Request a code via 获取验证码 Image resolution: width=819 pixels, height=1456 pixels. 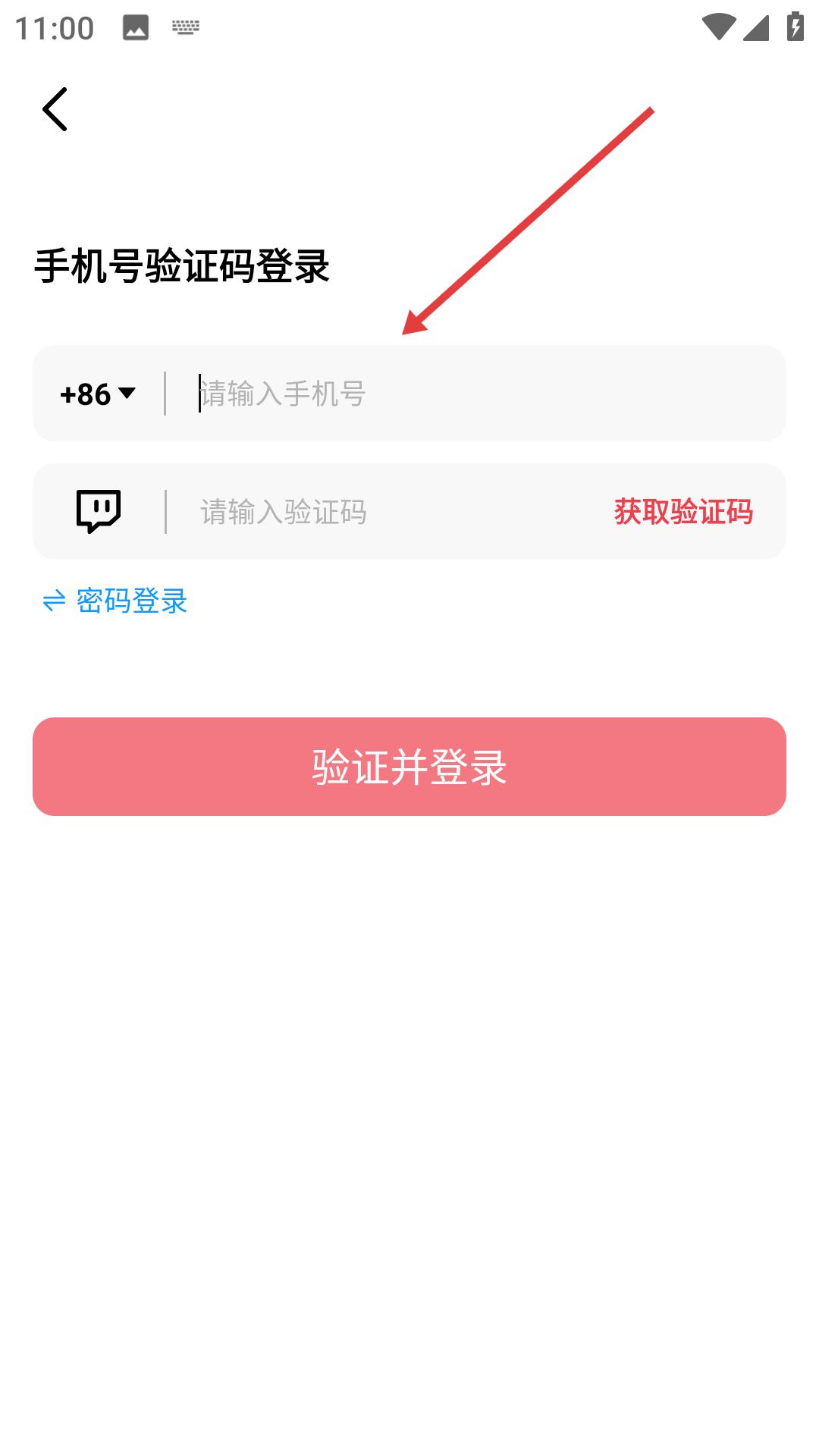point(683,512)
